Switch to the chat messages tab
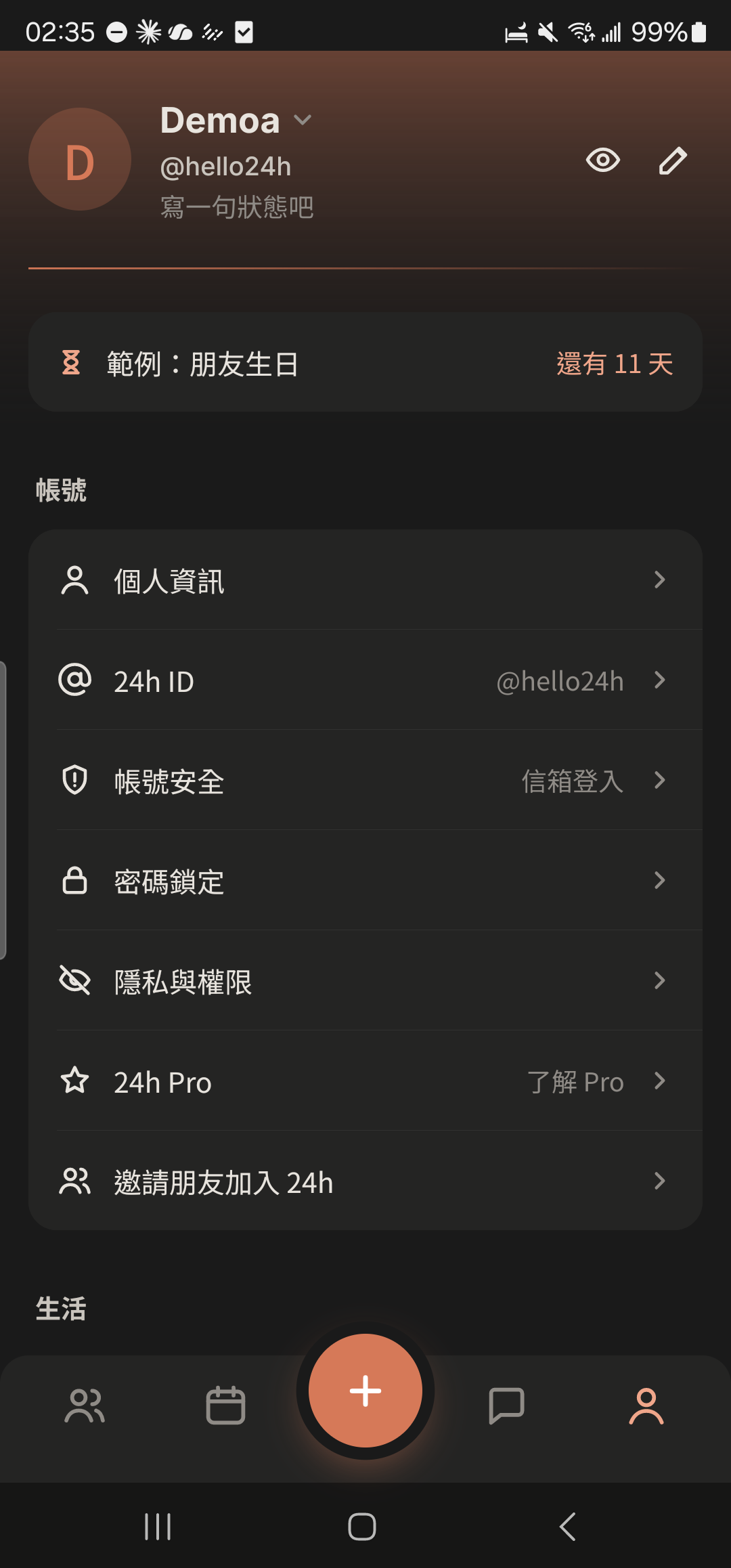731x1568 pixels. click(506, 1406)
